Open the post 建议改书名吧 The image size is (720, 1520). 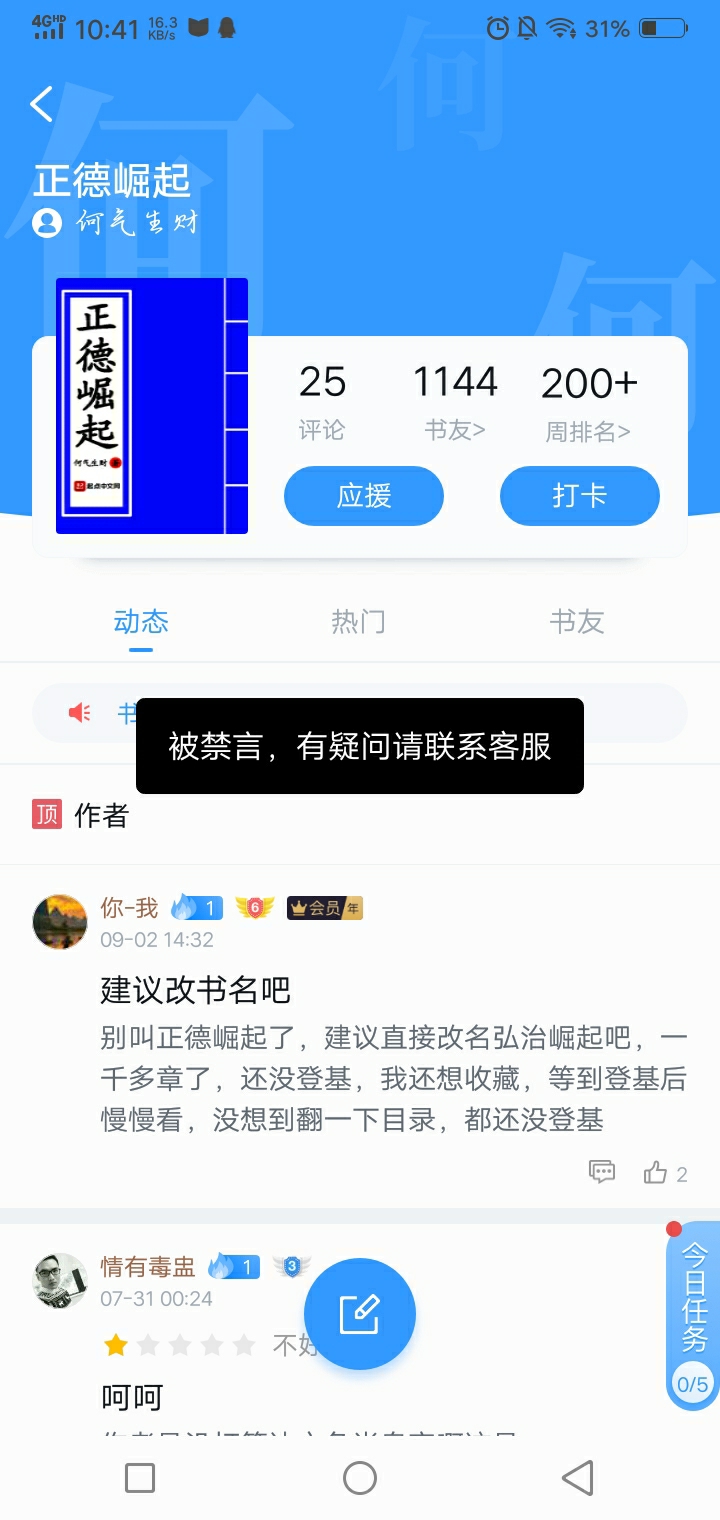(195, 990)
